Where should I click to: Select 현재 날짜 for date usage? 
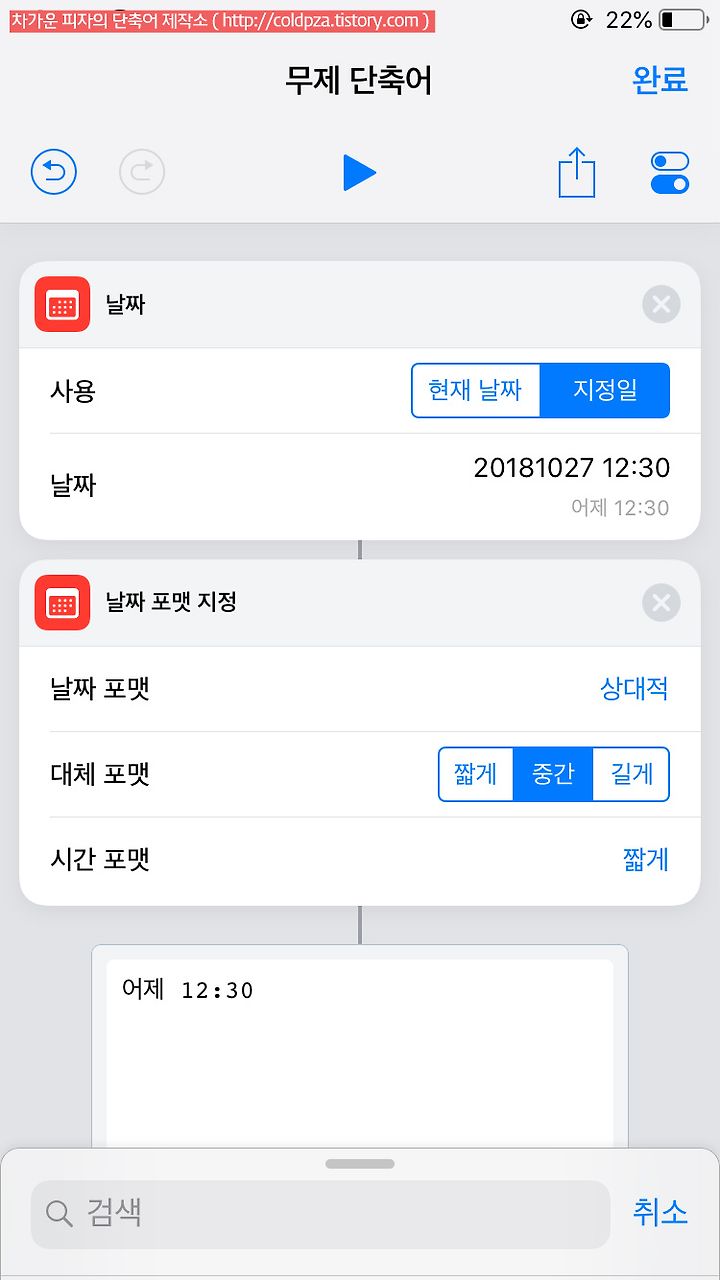(x=476, y=390)
